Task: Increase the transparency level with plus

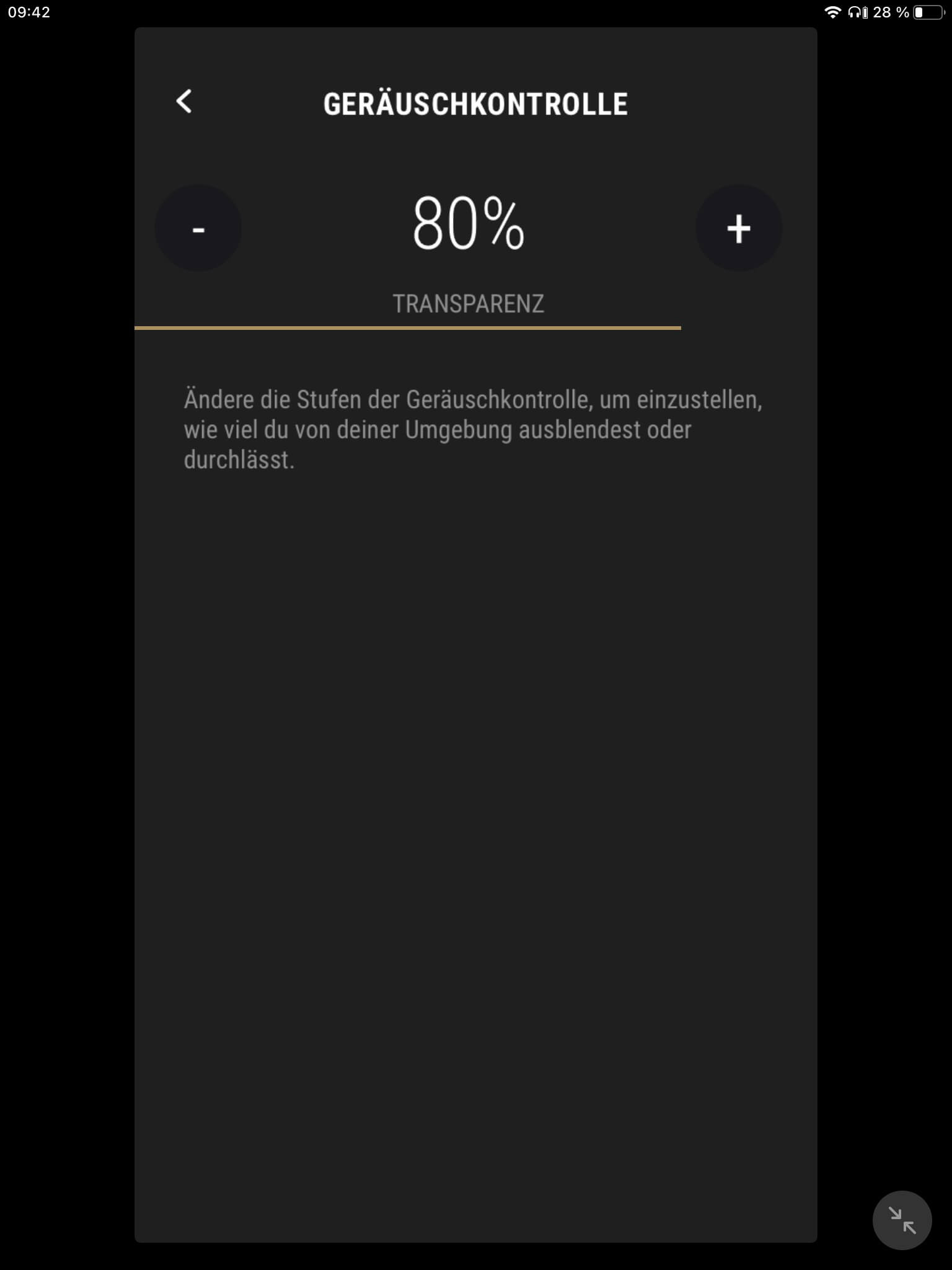Action: pyautogui.click(x=738, y=228)
